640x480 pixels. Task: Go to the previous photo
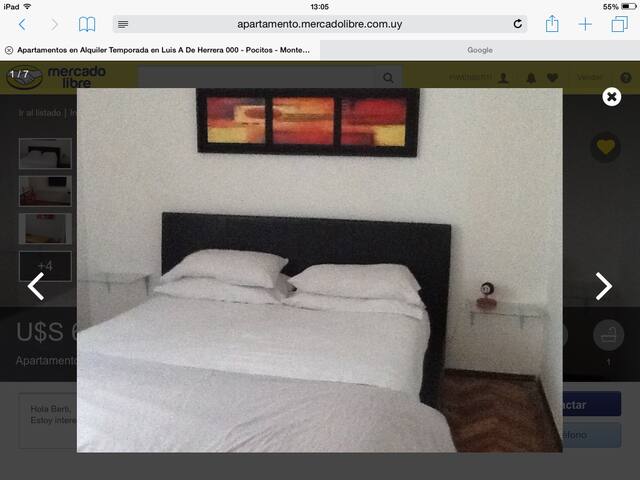(35, 287)
